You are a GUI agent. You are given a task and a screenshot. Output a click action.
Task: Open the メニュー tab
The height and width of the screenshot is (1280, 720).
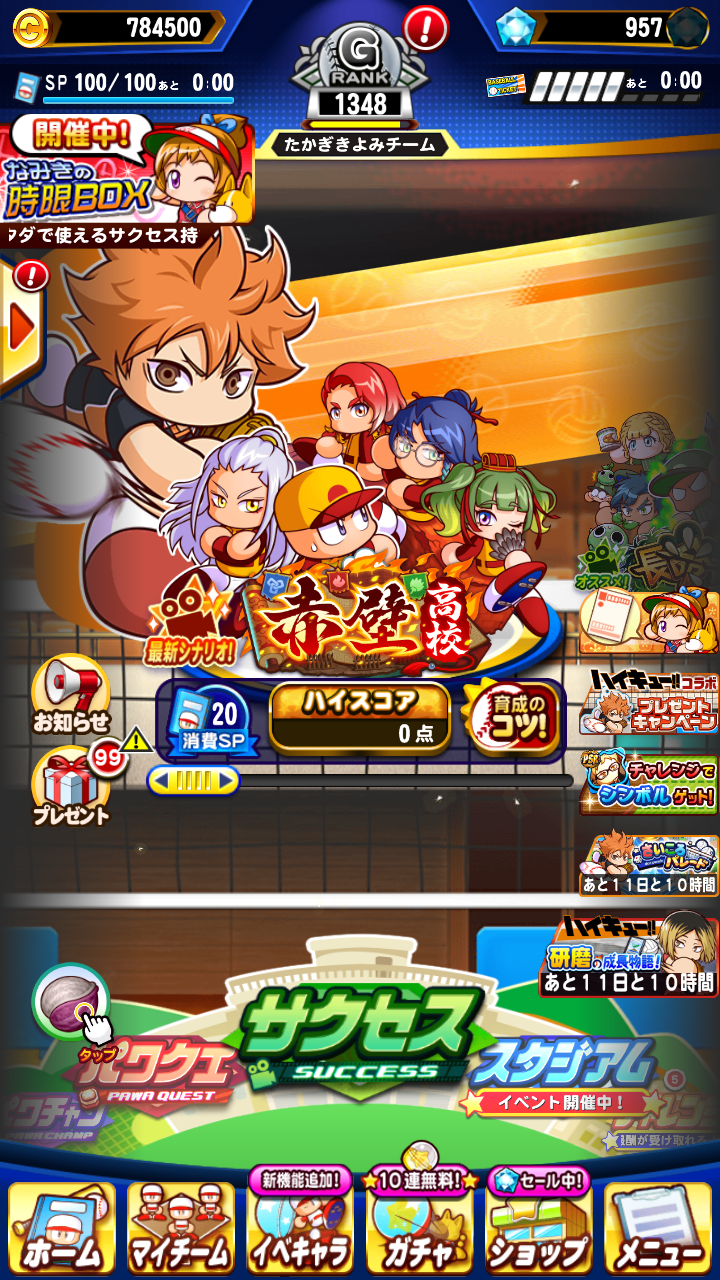pos(659,1228)
